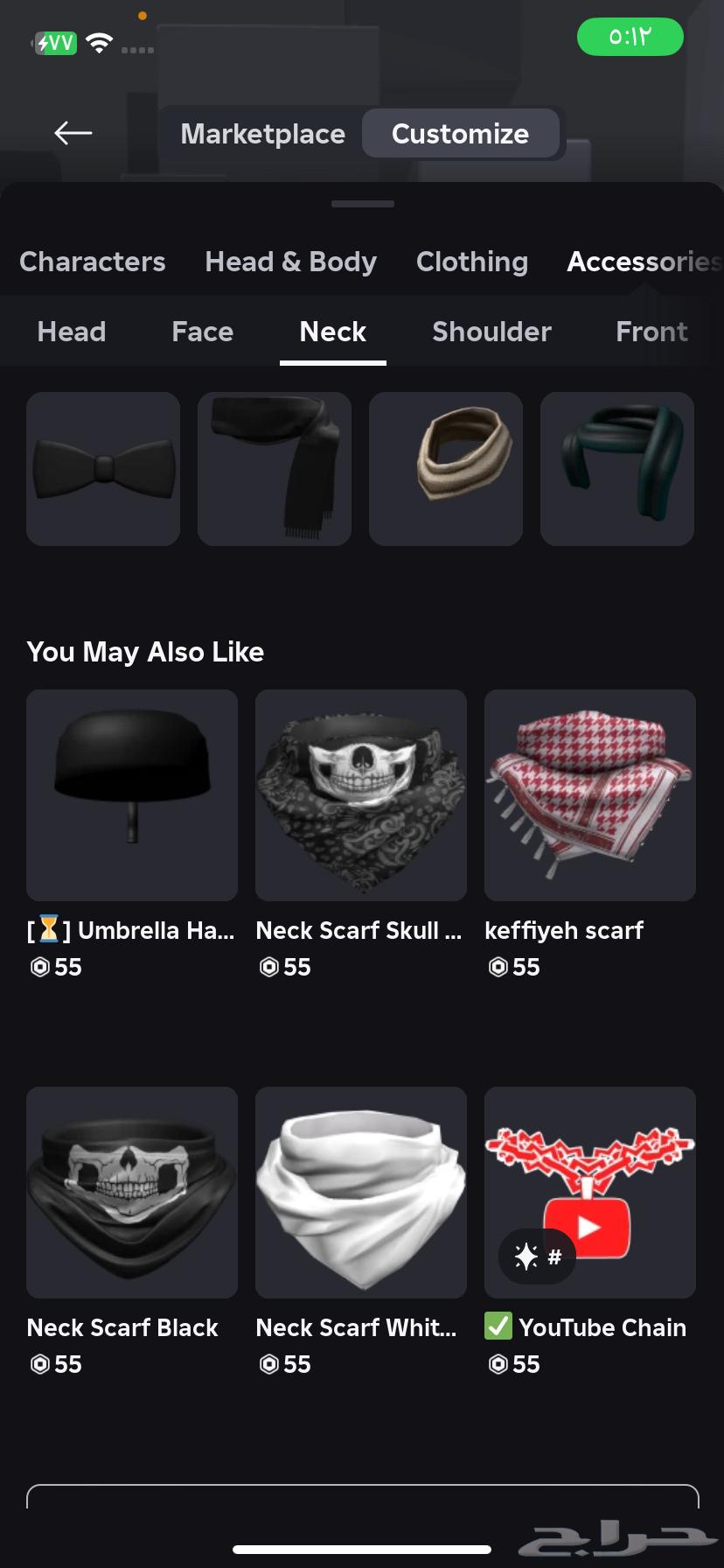
Task: Select the Head accessories subtab
Action: pos(72,332)
